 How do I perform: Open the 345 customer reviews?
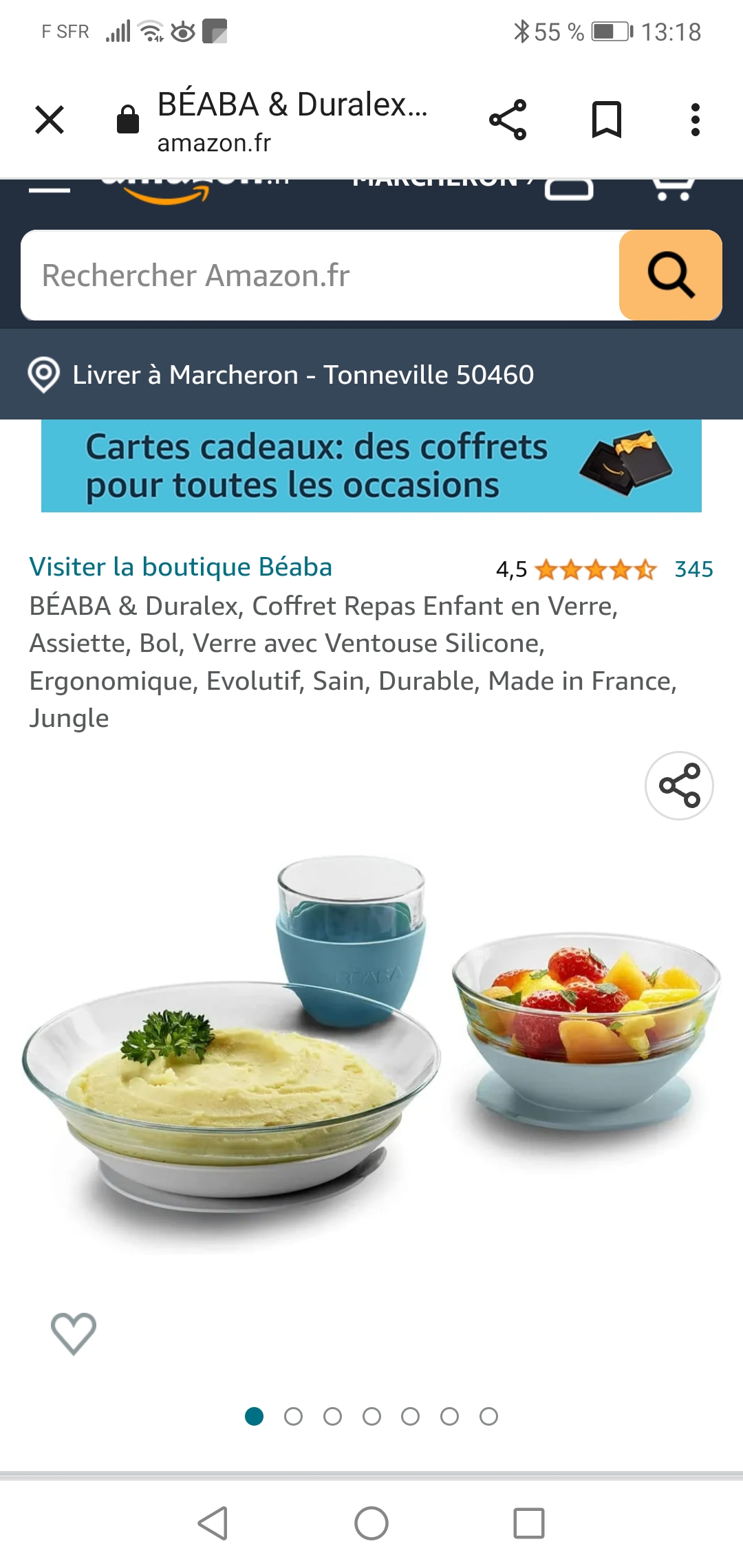(x=693, y=569)
